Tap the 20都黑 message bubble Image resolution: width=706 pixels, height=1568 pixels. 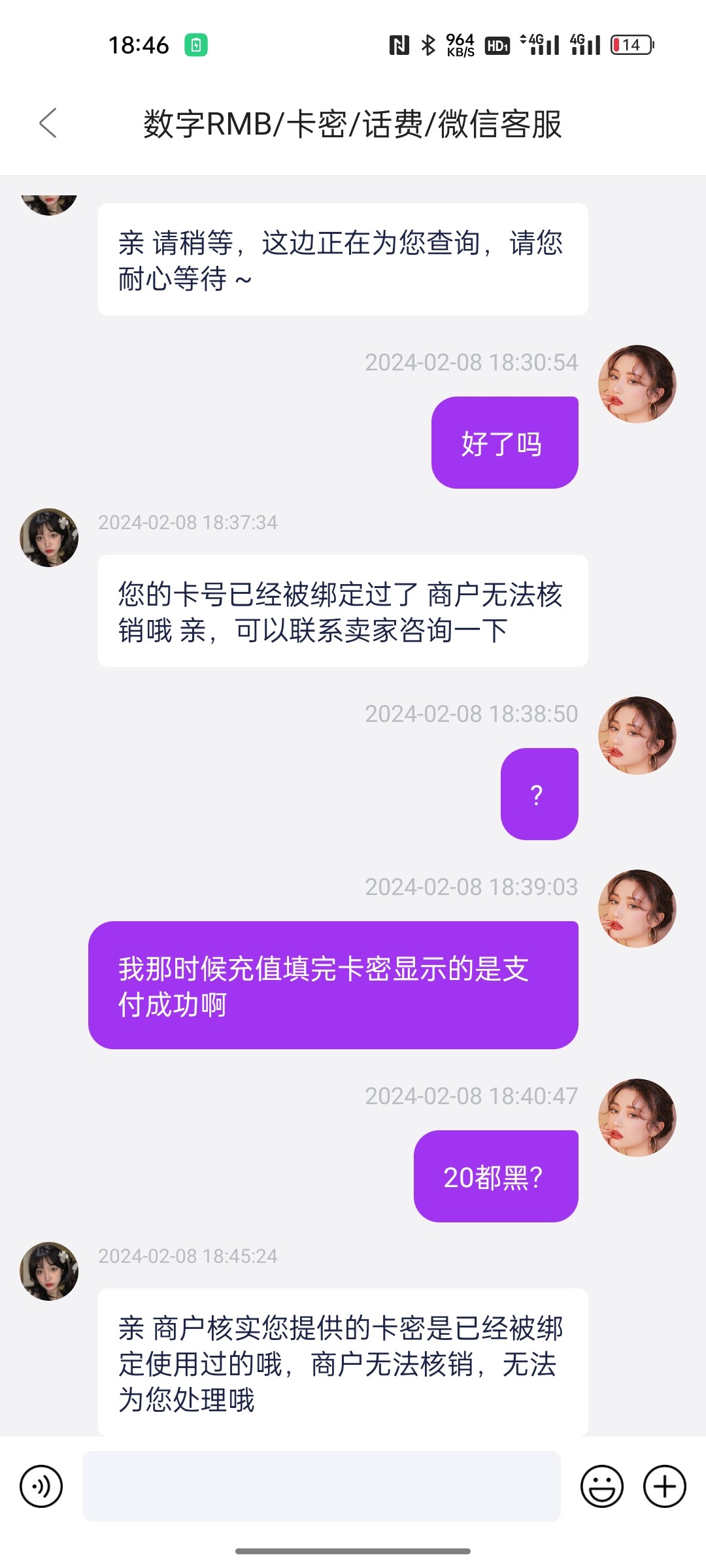coord(496,1175)
